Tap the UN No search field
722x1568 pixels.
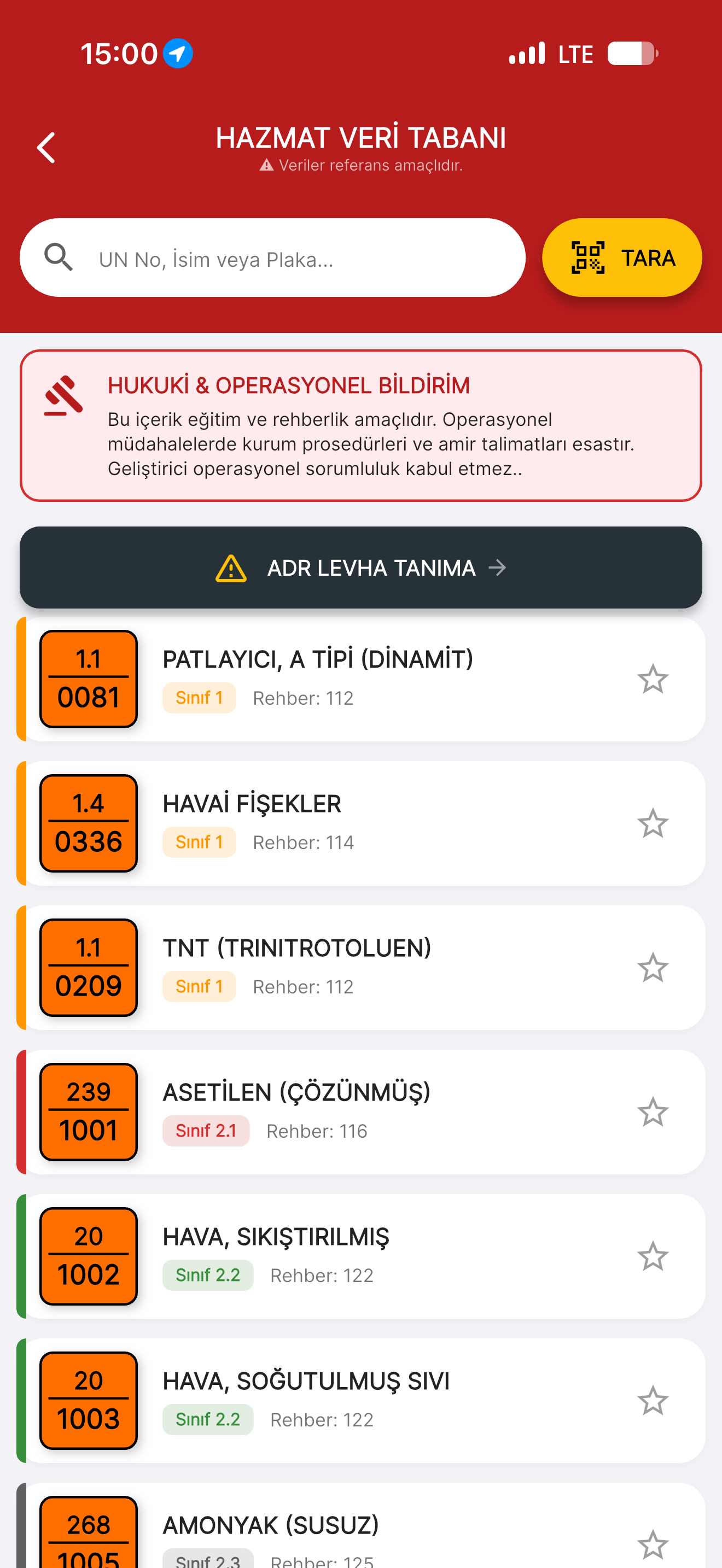coord(273,258)
